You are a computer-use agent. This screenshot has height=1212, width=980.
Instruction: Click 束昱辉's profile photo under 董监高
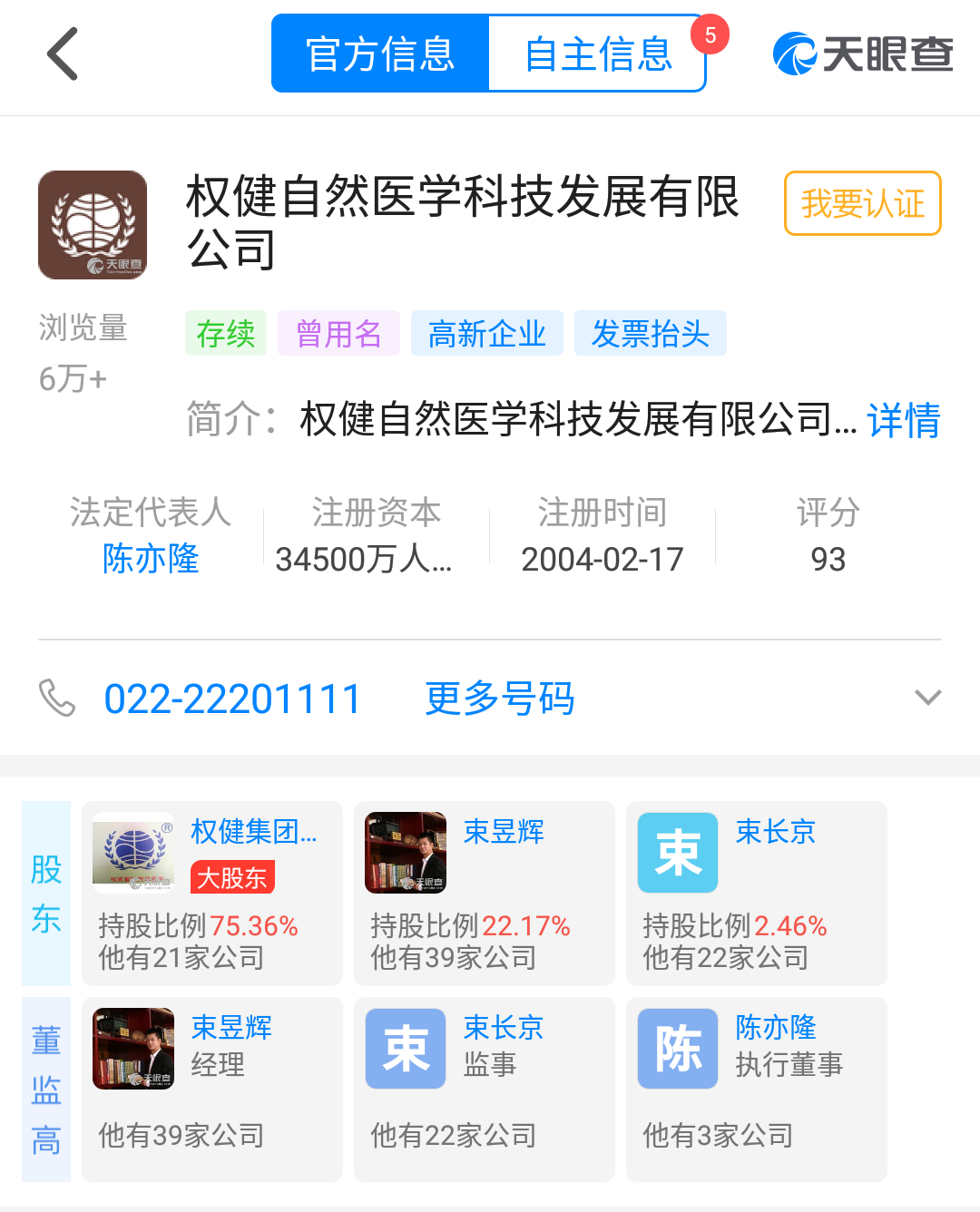tap(132, 1049)
